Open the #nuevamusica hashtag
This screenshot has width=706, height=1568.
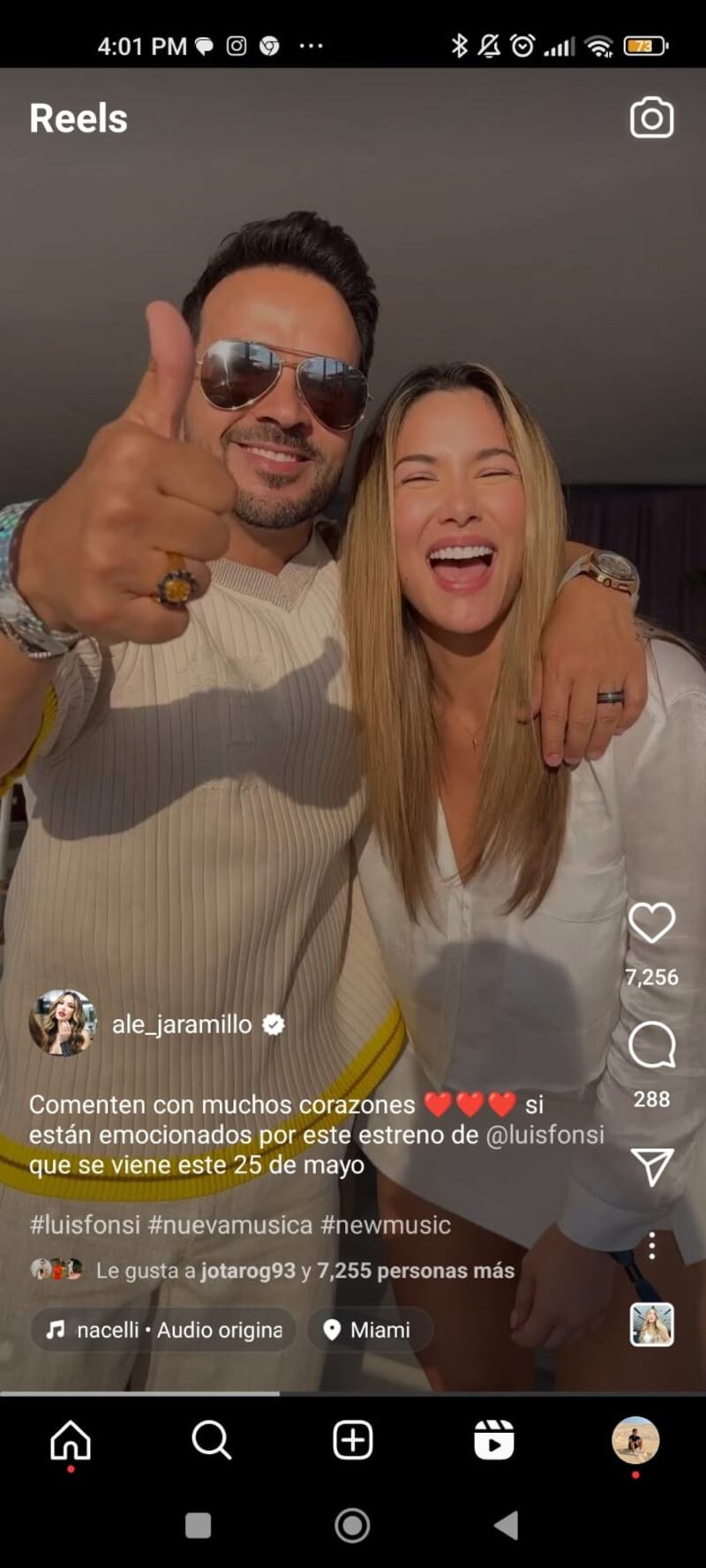click(x=229, y=1225)
